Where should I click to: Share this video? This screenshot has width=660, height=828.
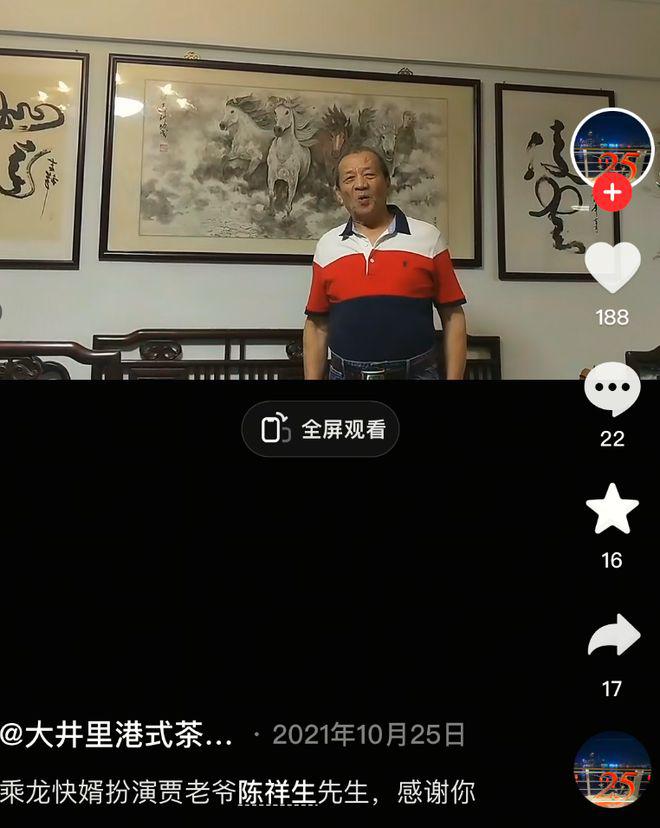[x=612, y=636]
